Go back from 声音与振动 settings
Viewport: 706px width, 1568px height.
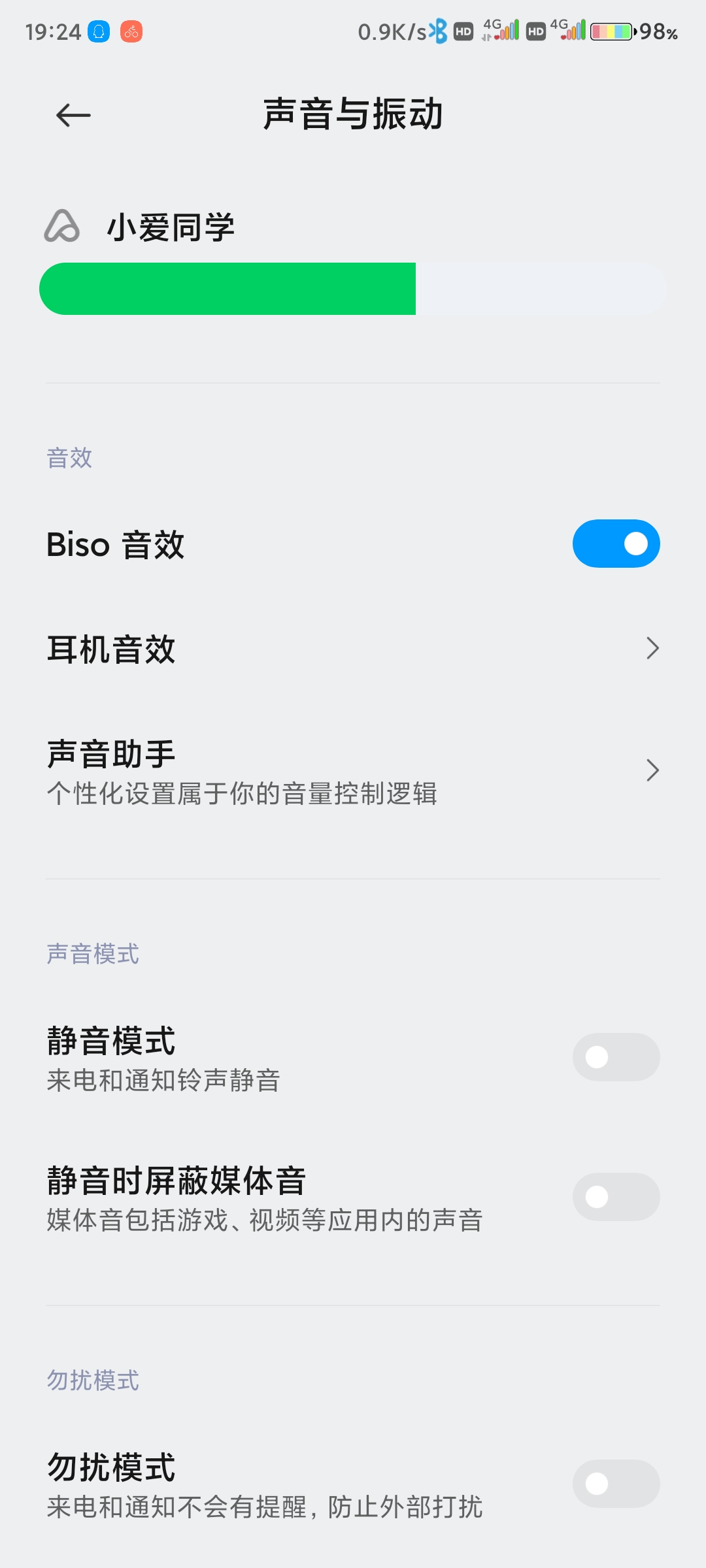pyautogui.click(x=73, y=116)
